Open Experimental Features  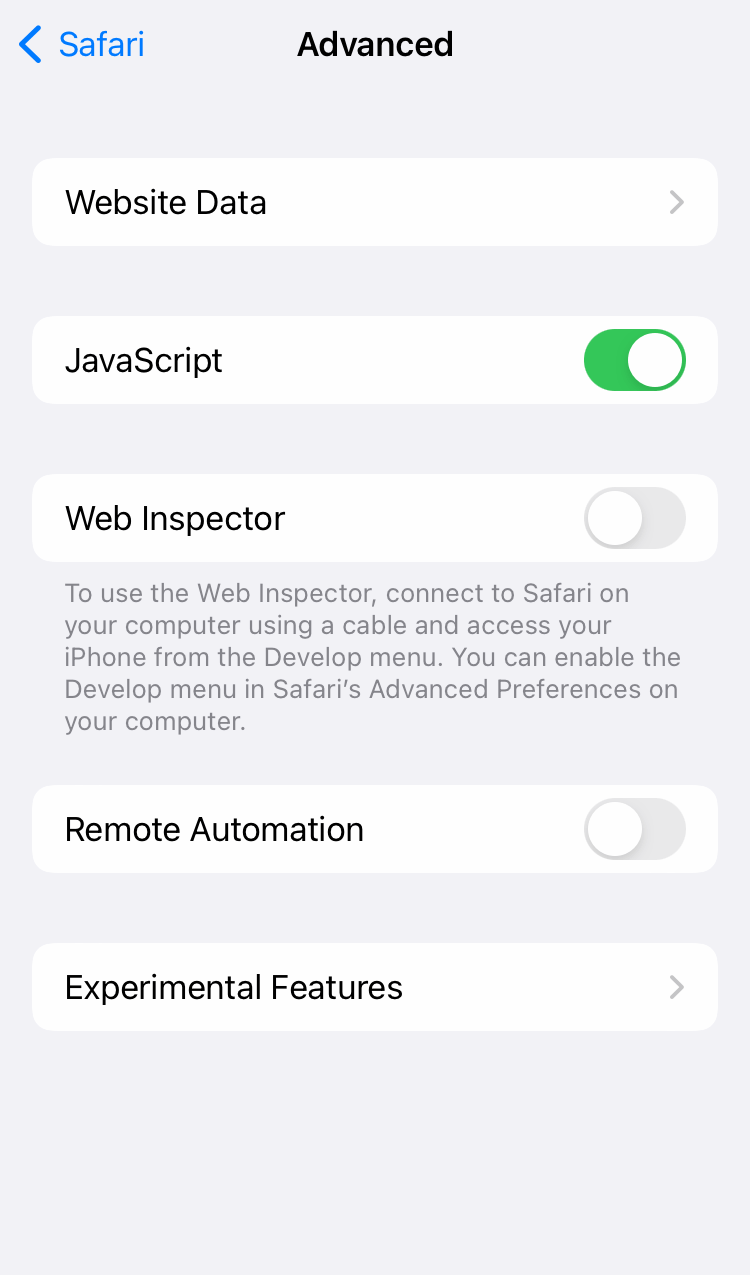pos(375,987)
